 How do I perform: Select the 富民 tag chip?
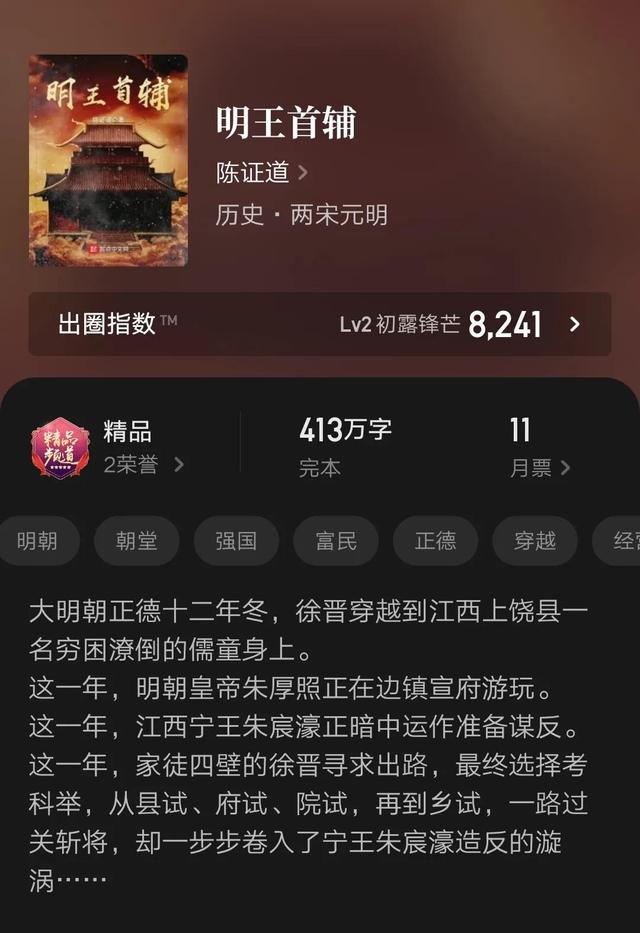click(336, 541)
